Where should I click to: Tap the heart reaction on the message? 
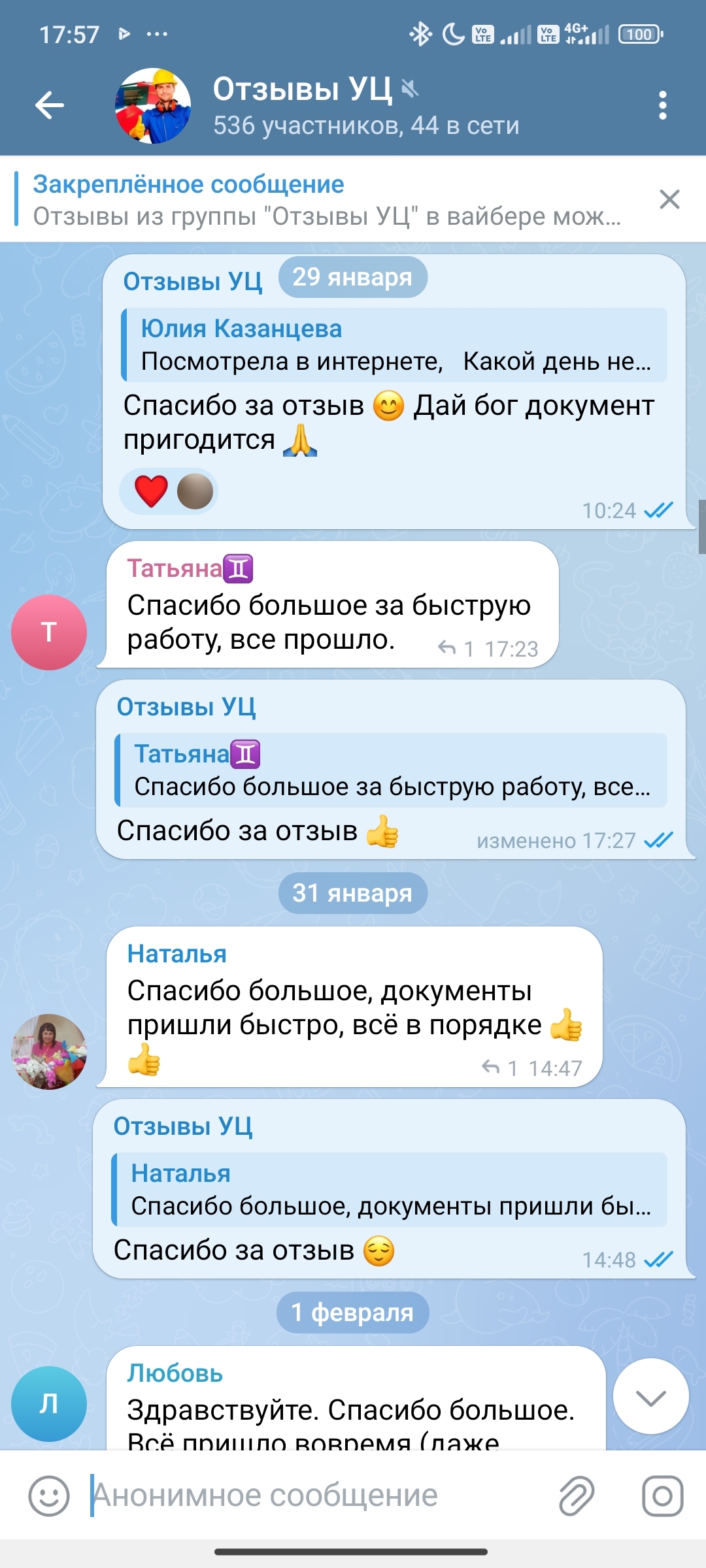pos(152,491)
